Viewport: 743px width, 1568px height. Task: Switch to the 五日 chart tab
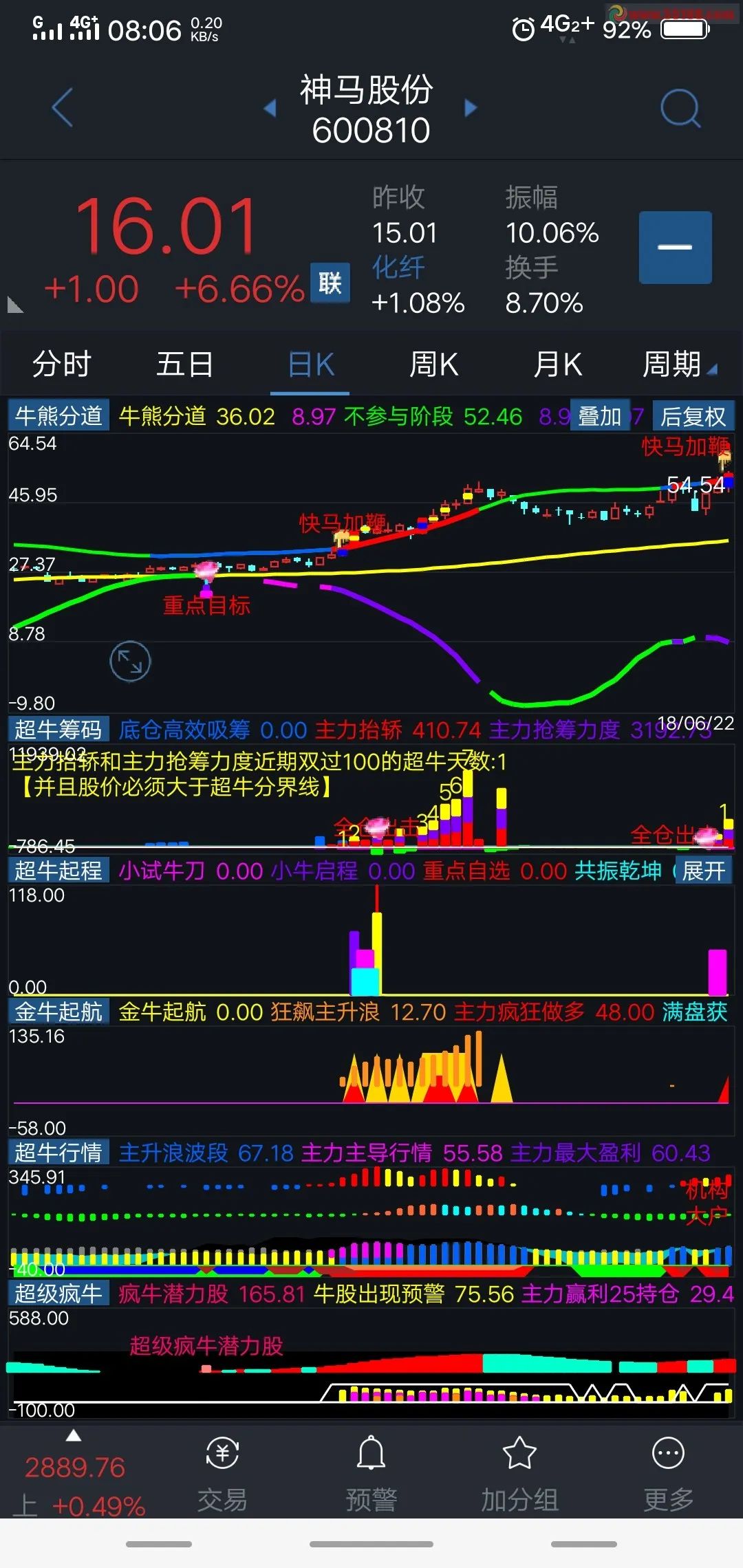click(184, 364)
